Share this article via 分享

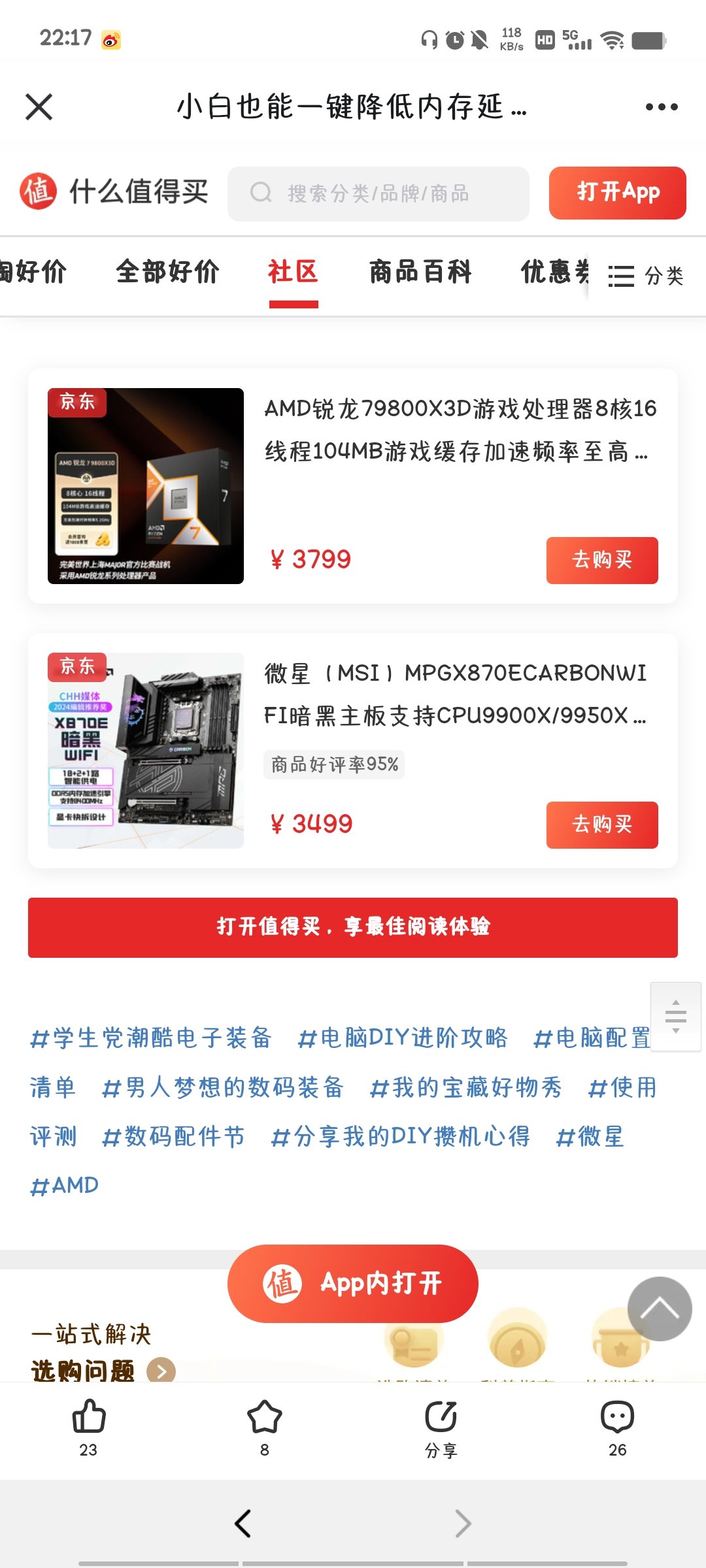(x=441, y=1428)
